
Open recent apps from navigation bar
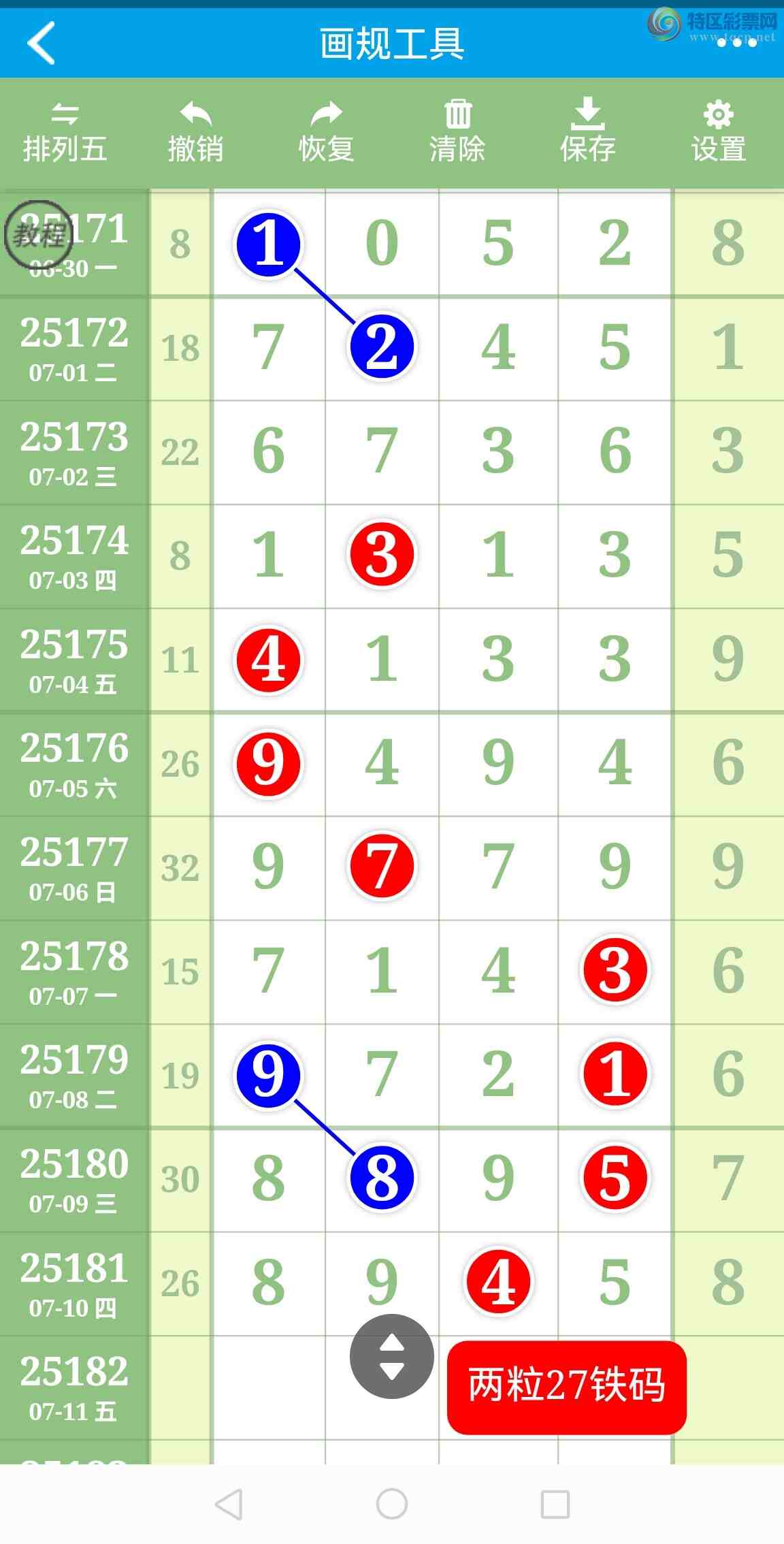(555, 1503)
